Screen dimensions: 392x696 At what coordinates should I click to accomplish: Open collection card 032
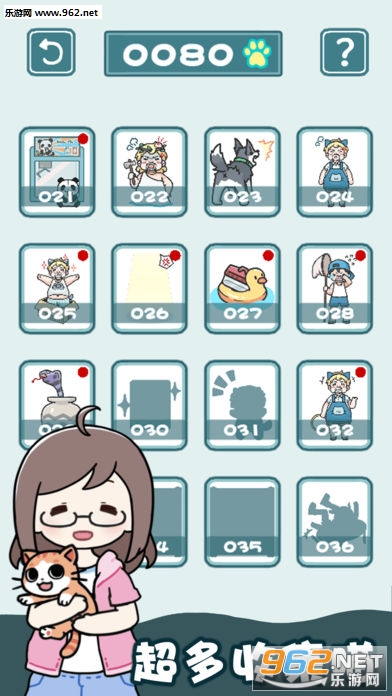(335, 405)
